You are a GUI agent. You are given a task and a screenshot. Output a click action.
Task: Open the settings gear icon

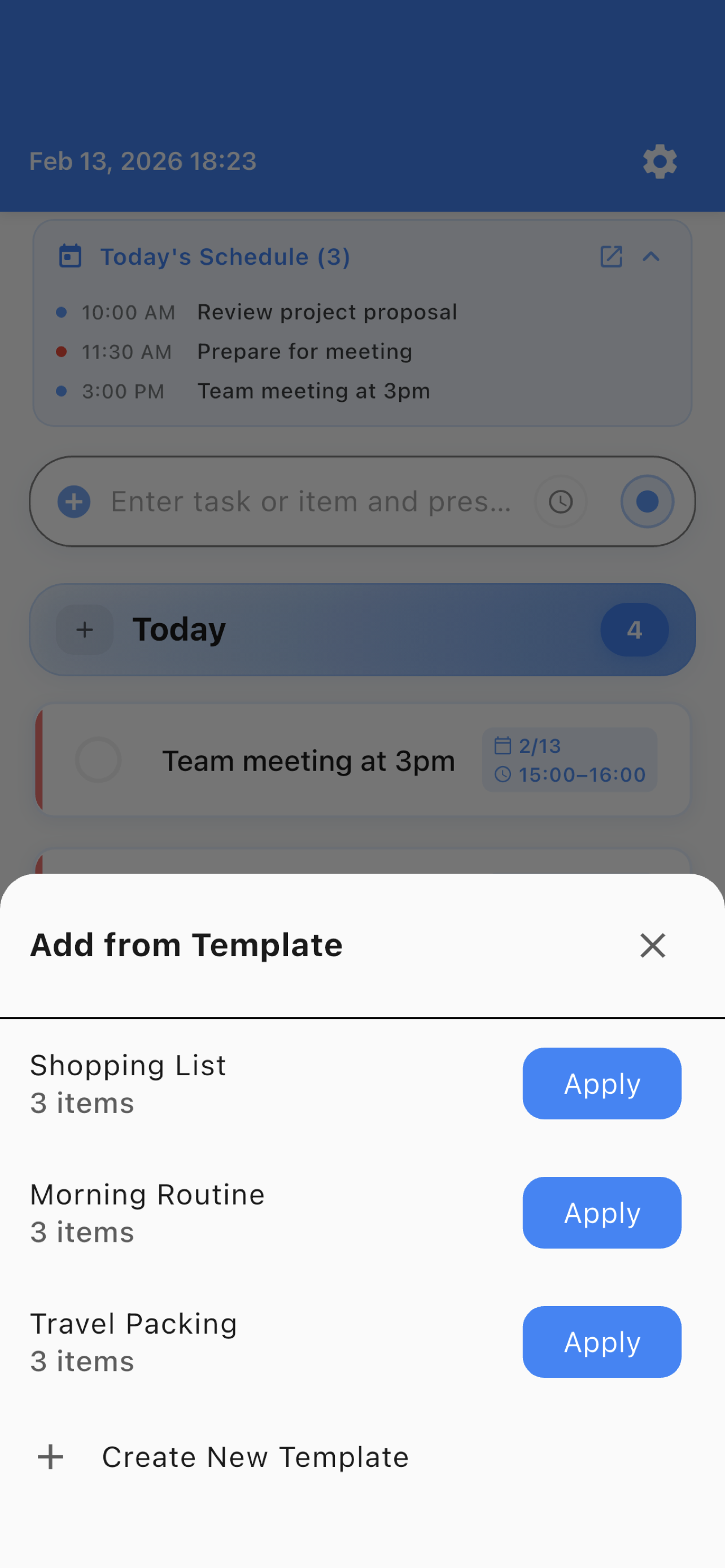coord(660,161)
